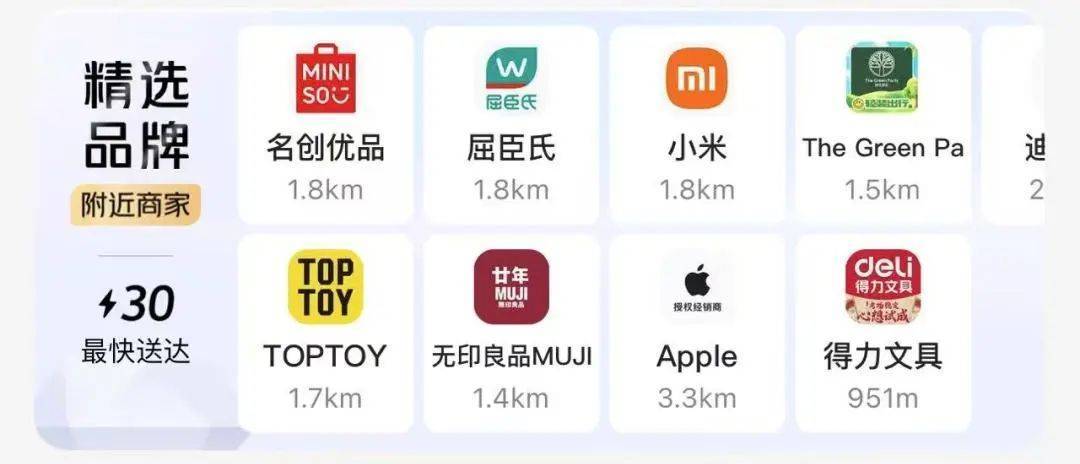Image resolution: width=1080 pixels, height=464 pixels.
Task: Open The Green Party store card
Action: click(x=882, y=124)
